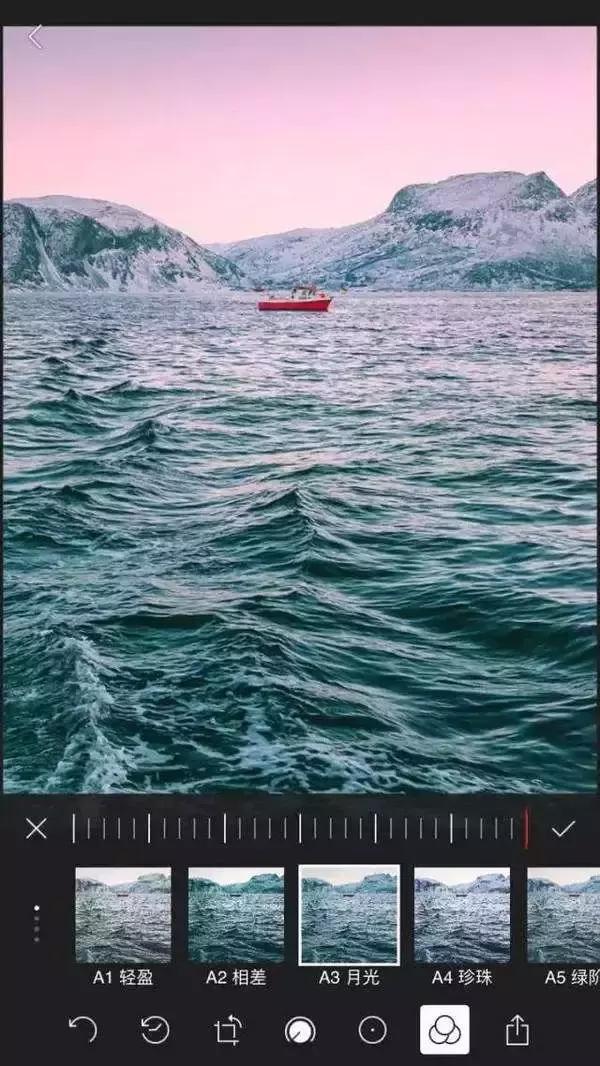
Task: Share or export the photo
Action: tap(517, 1030)
